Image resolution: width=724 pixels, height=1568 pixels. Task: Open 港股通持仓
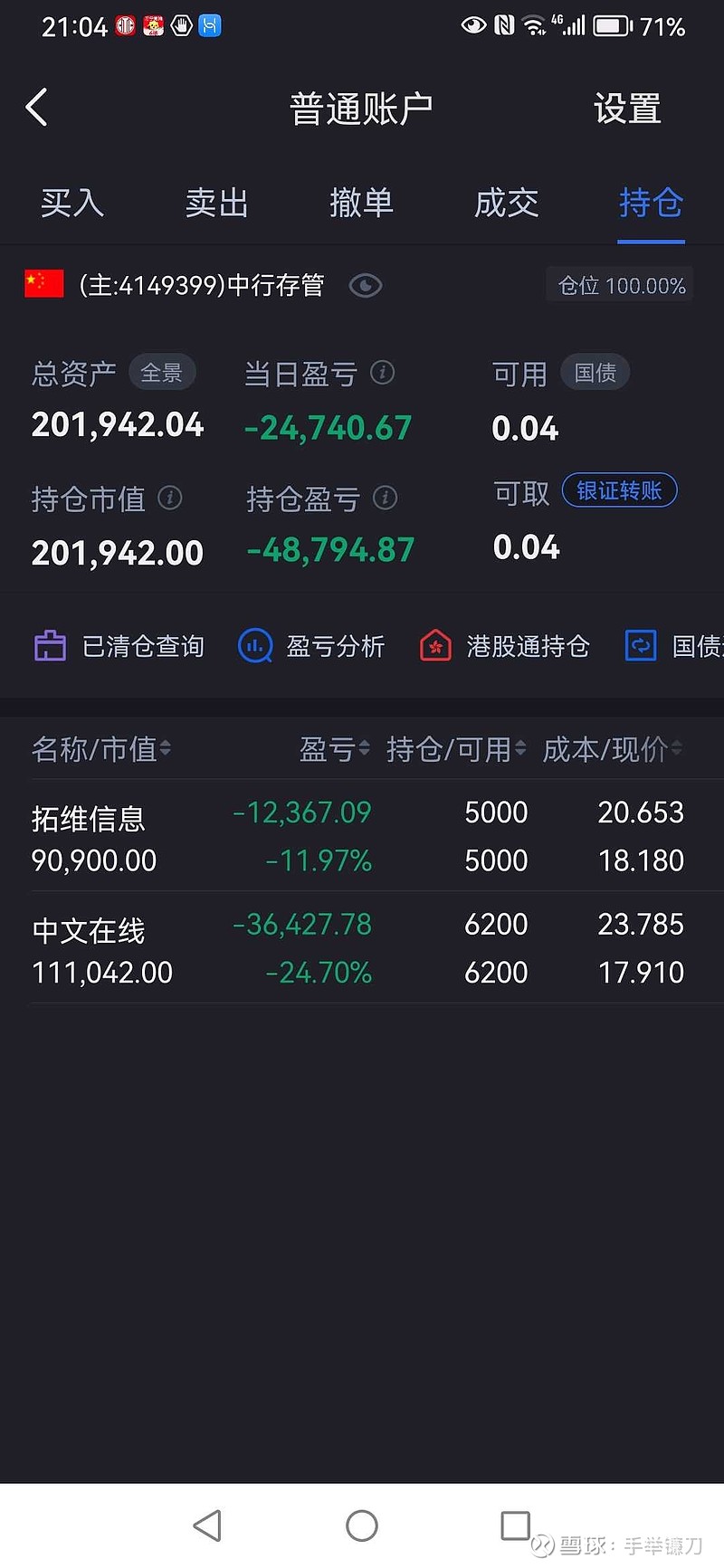[x=505, y=646]
